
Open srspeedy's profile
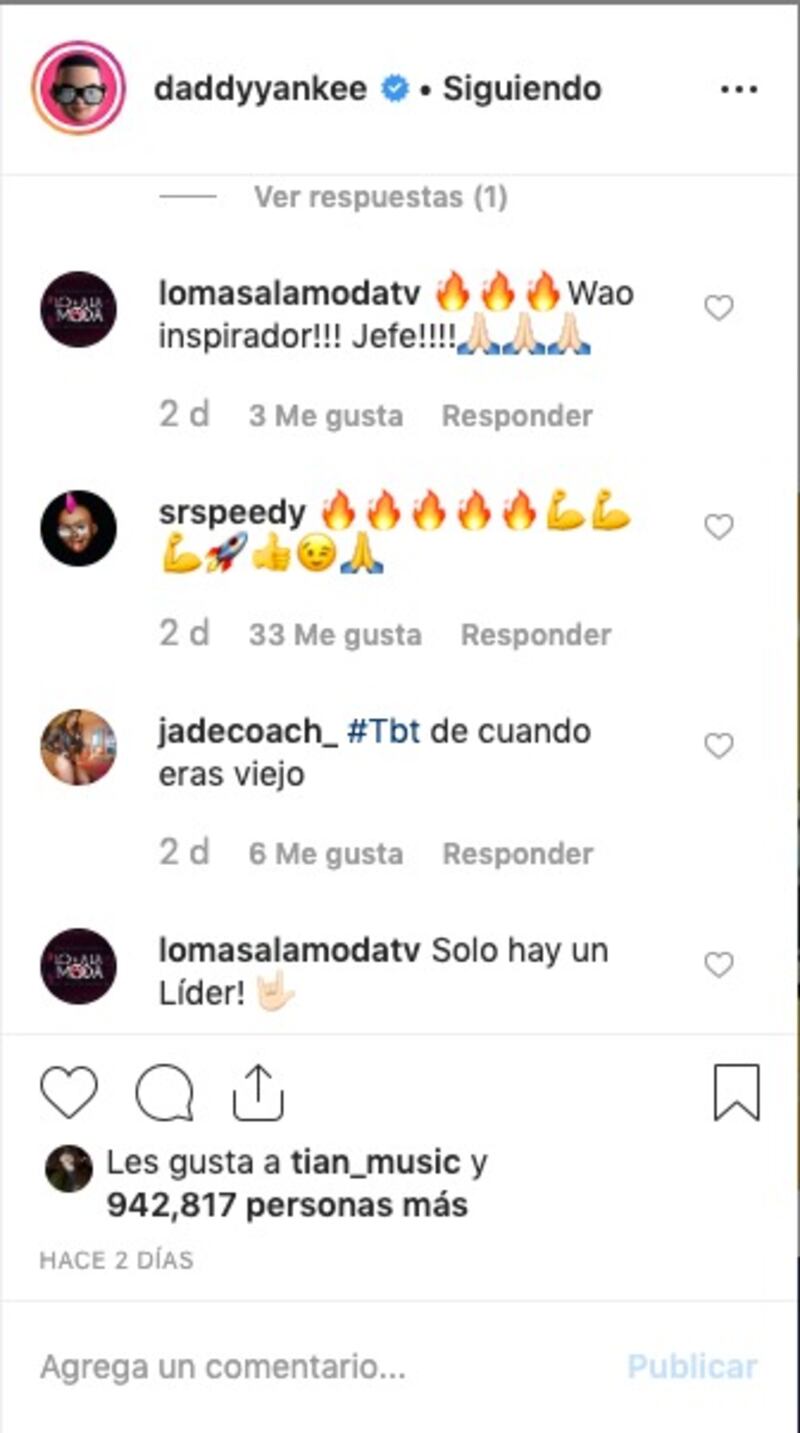click(232, 513)
